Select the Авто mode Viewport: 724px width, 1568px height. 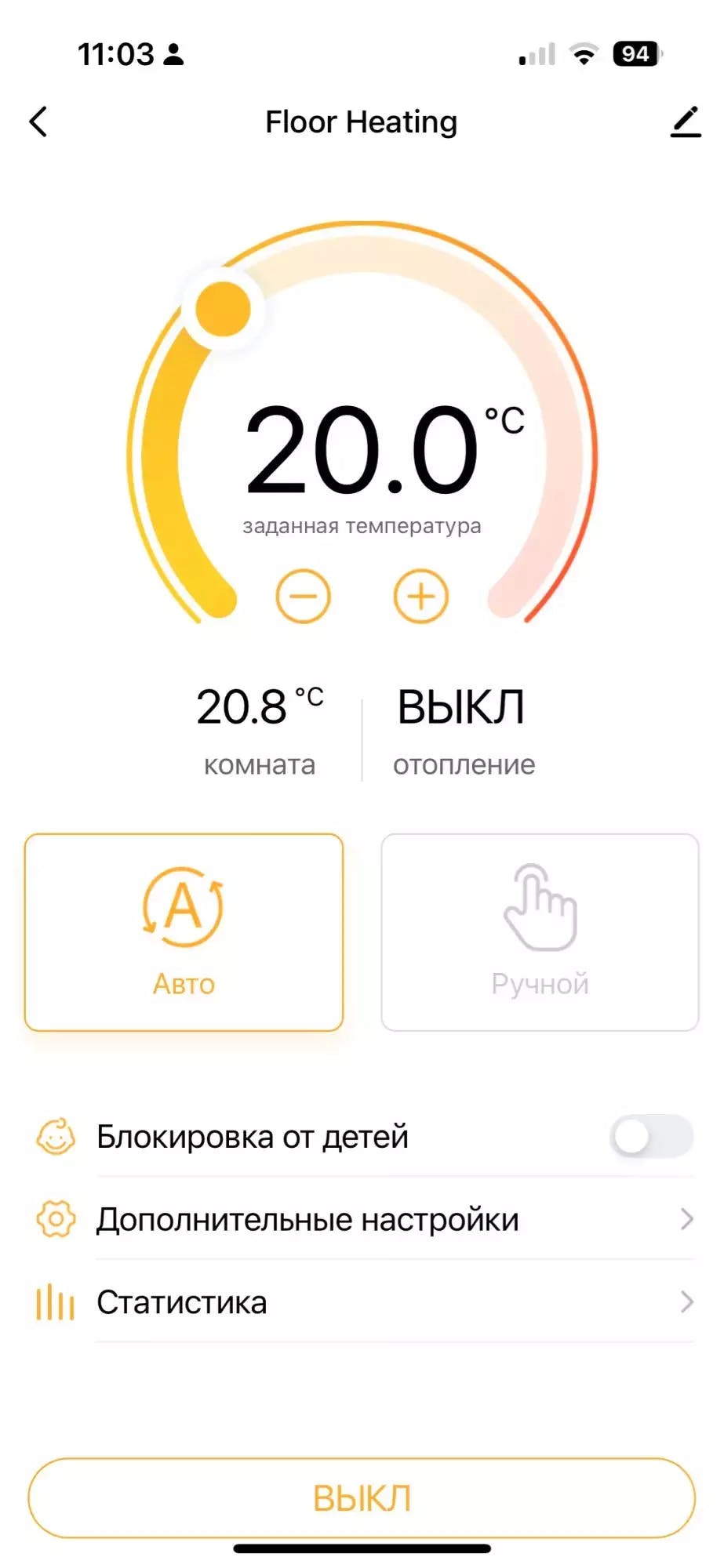coord(184,932)
